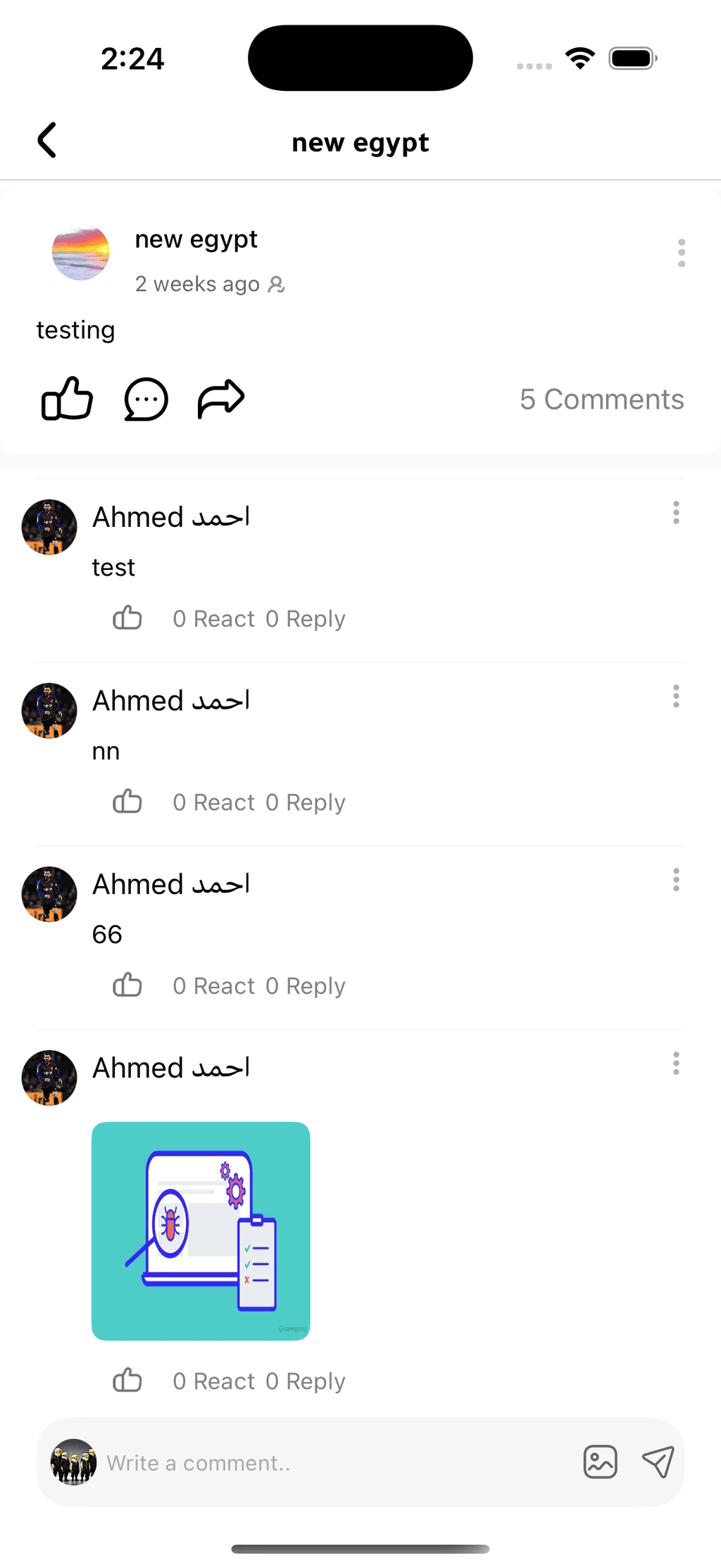Reply to the 'test' comment

tap(306, 618)
